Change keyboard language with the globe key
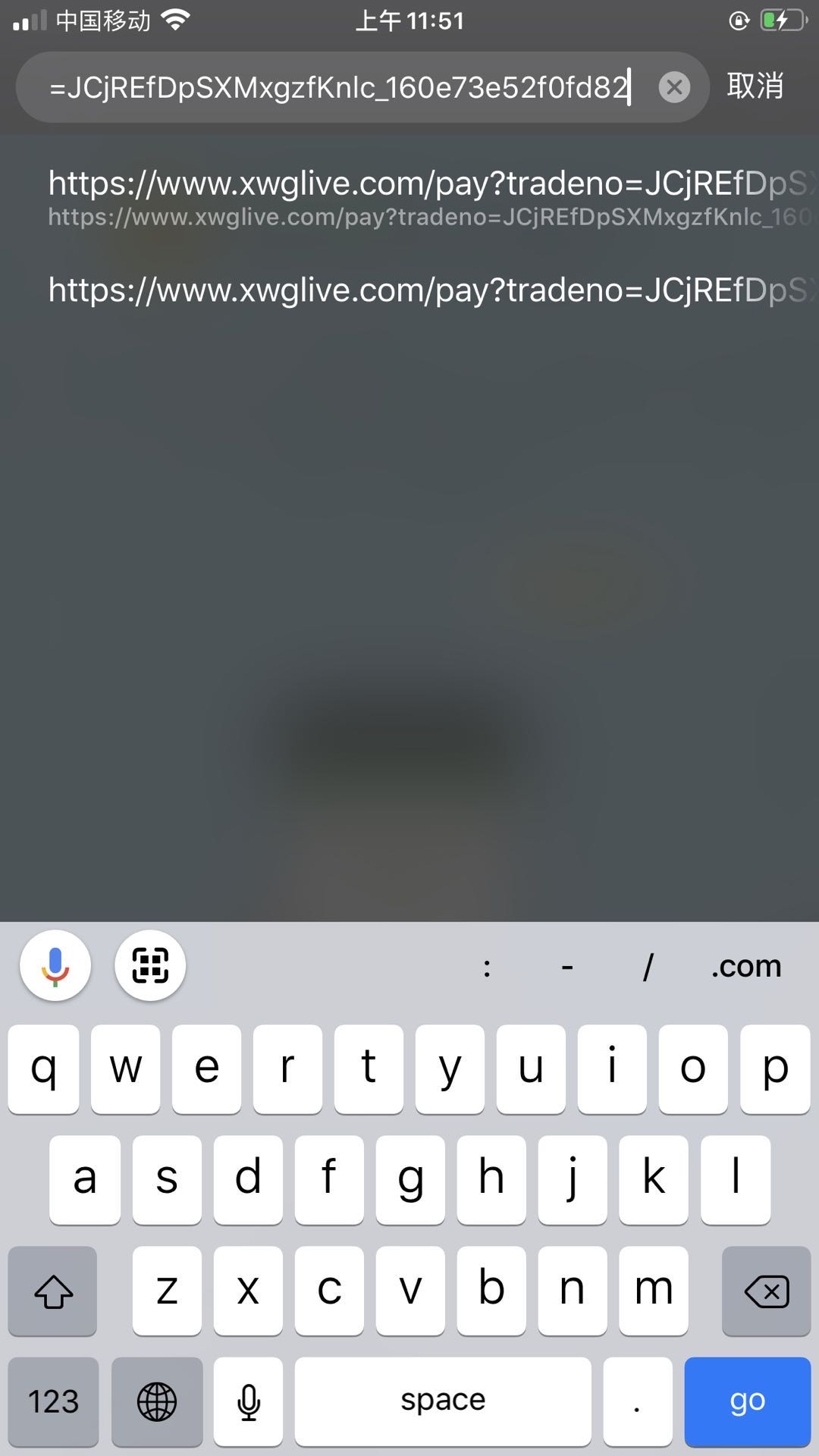819x1456 pixels. (157, 1401)
